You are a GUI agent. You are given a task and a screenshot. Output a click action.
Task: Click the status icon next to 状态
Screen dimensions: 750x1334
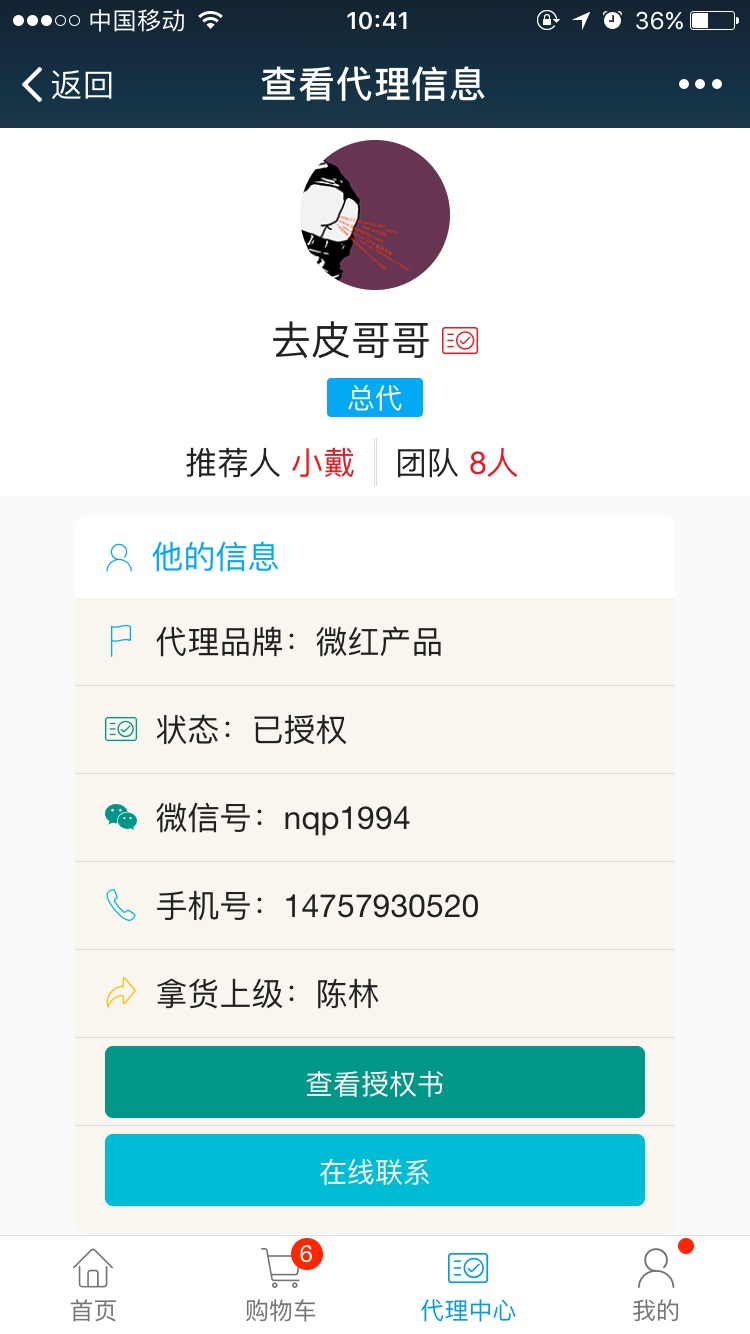coord(122,728)
